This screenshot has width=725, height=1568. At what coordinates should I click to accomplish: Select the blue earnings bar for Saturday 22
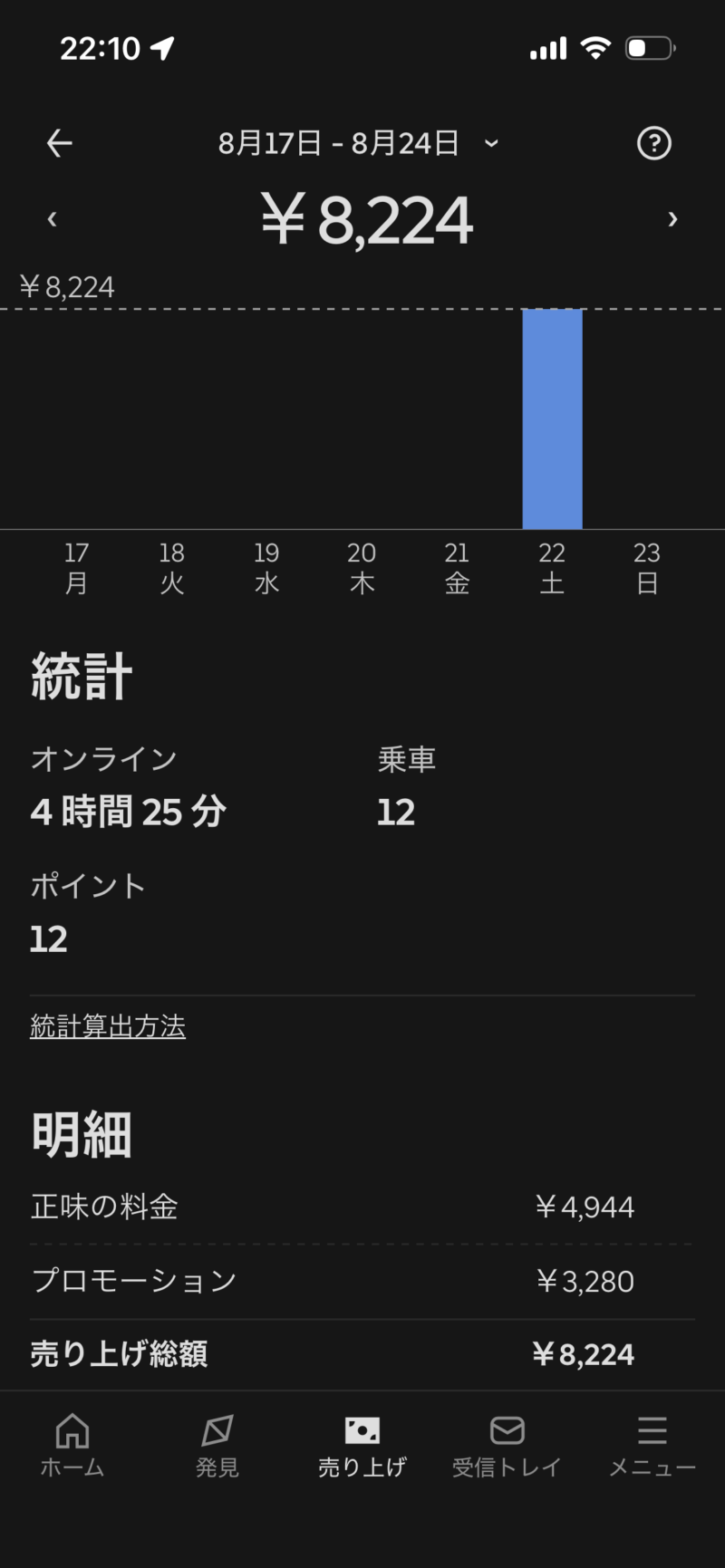point(552,418)
